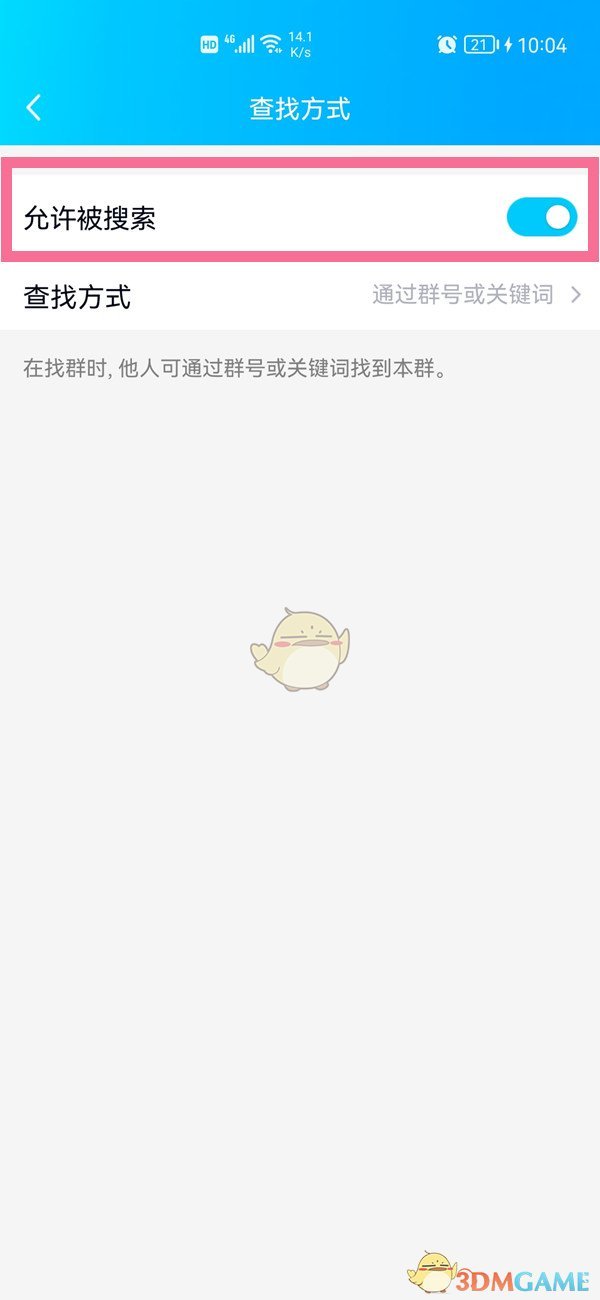This screenshot has height=1300, width=600.
Task: Turn off the 允许被搜索 switch
Action: [x=541, y=217]
